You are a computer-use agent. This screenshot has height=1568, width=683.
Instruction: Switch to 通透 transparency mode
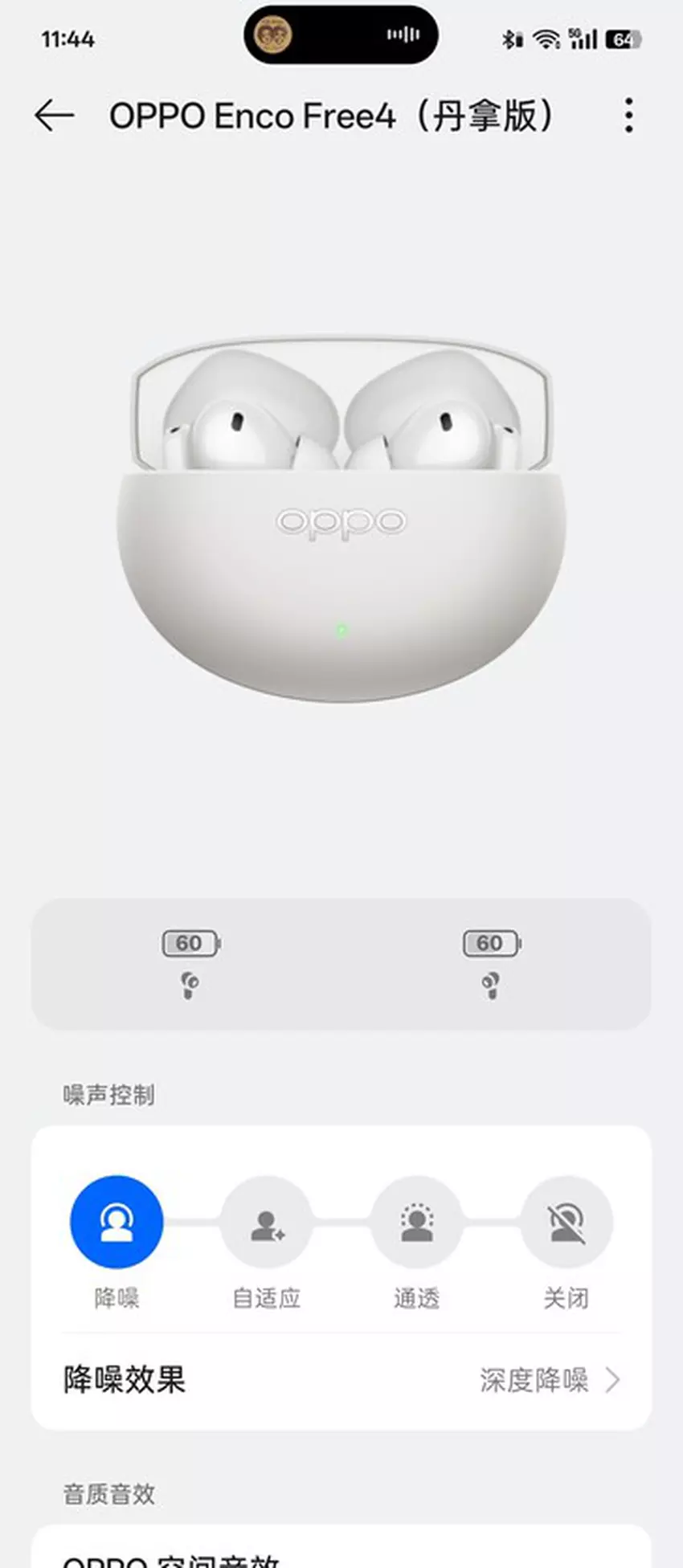click(416, 1222)
